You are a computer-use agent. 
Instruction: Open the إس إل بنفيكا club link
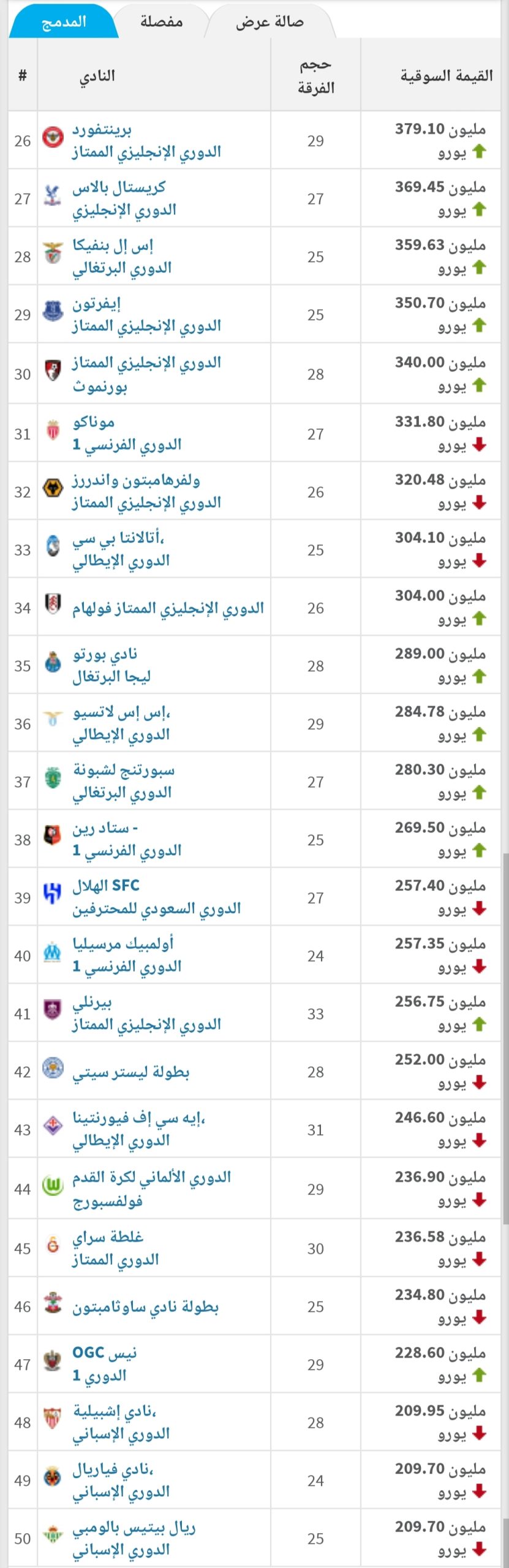pyautogui.click(x=113, y=246)
